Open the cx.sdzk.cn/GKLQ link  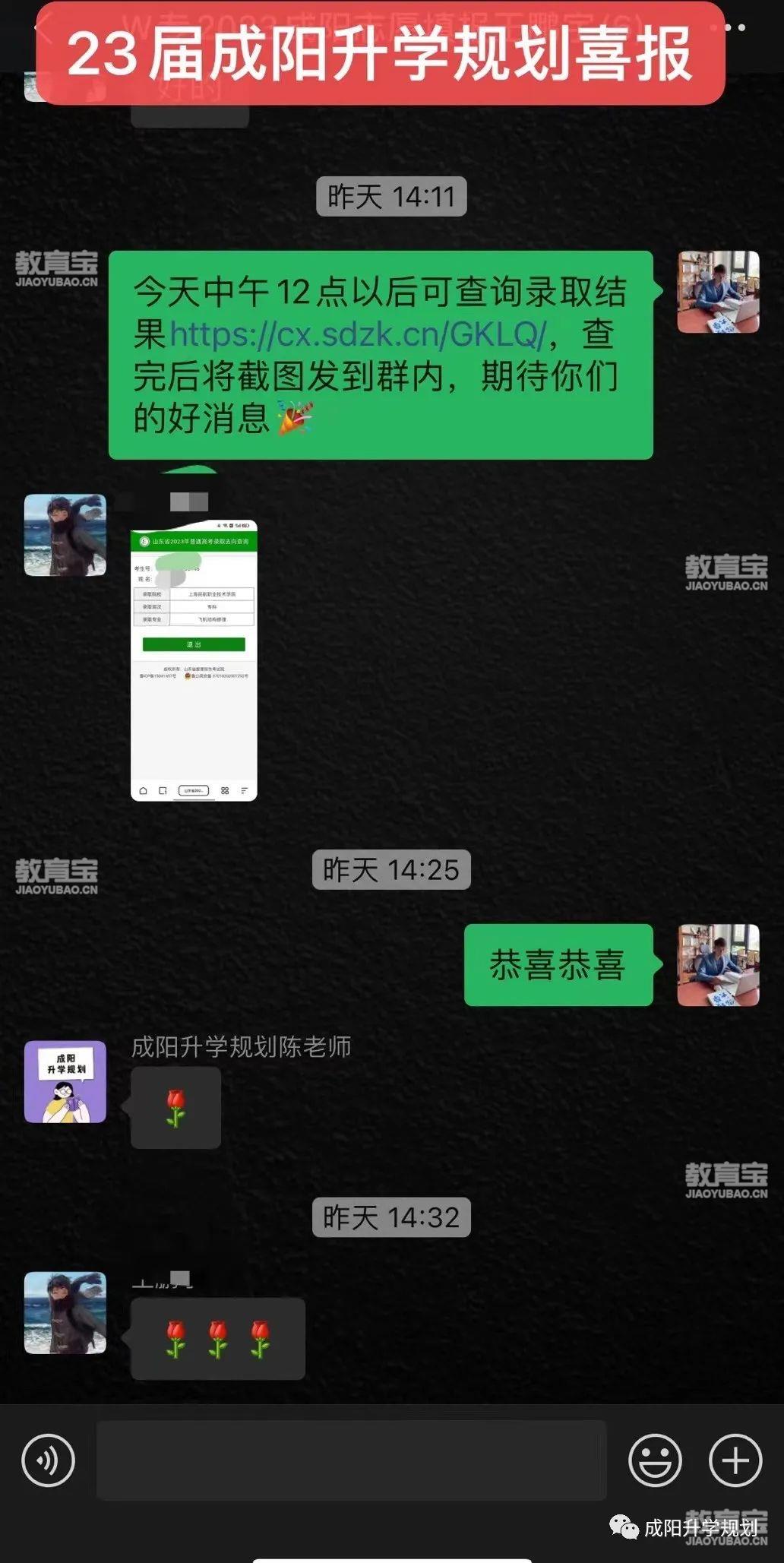357,334
